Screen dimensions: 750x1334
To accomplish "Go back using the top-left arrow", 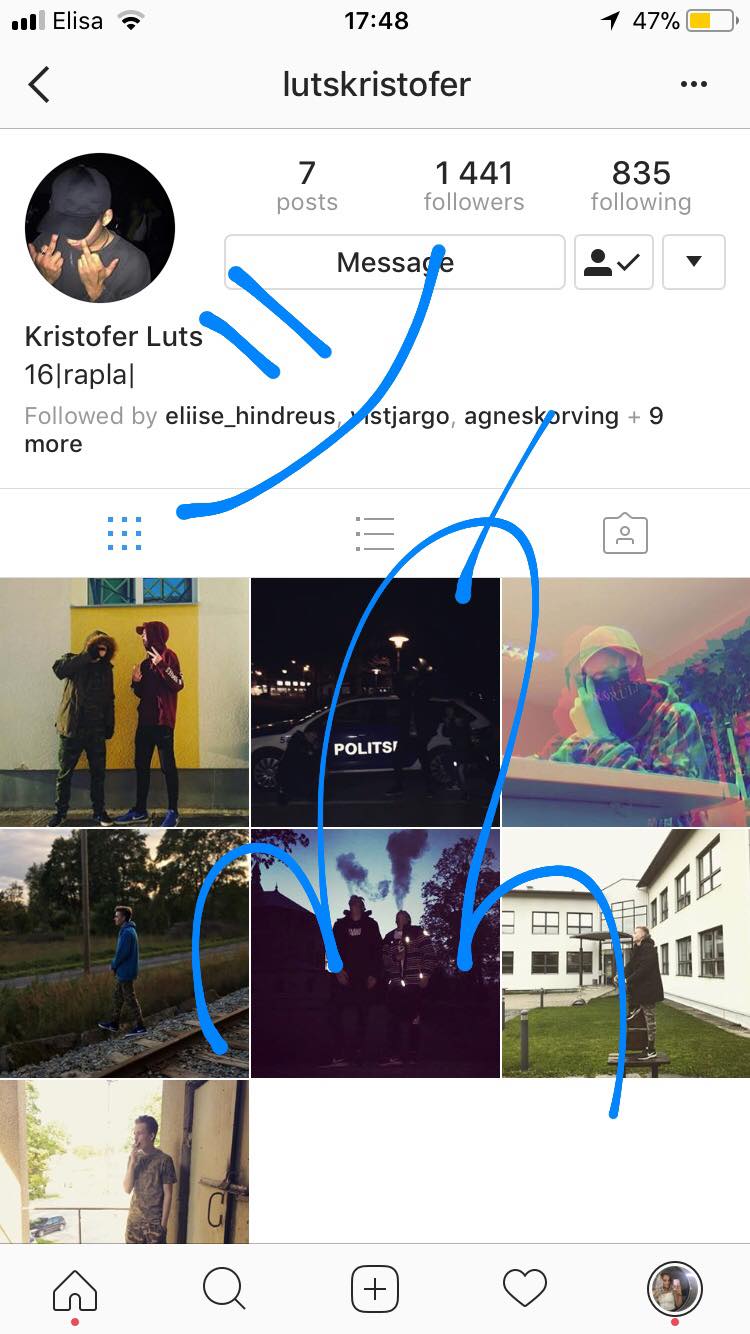I will point(39,85).
